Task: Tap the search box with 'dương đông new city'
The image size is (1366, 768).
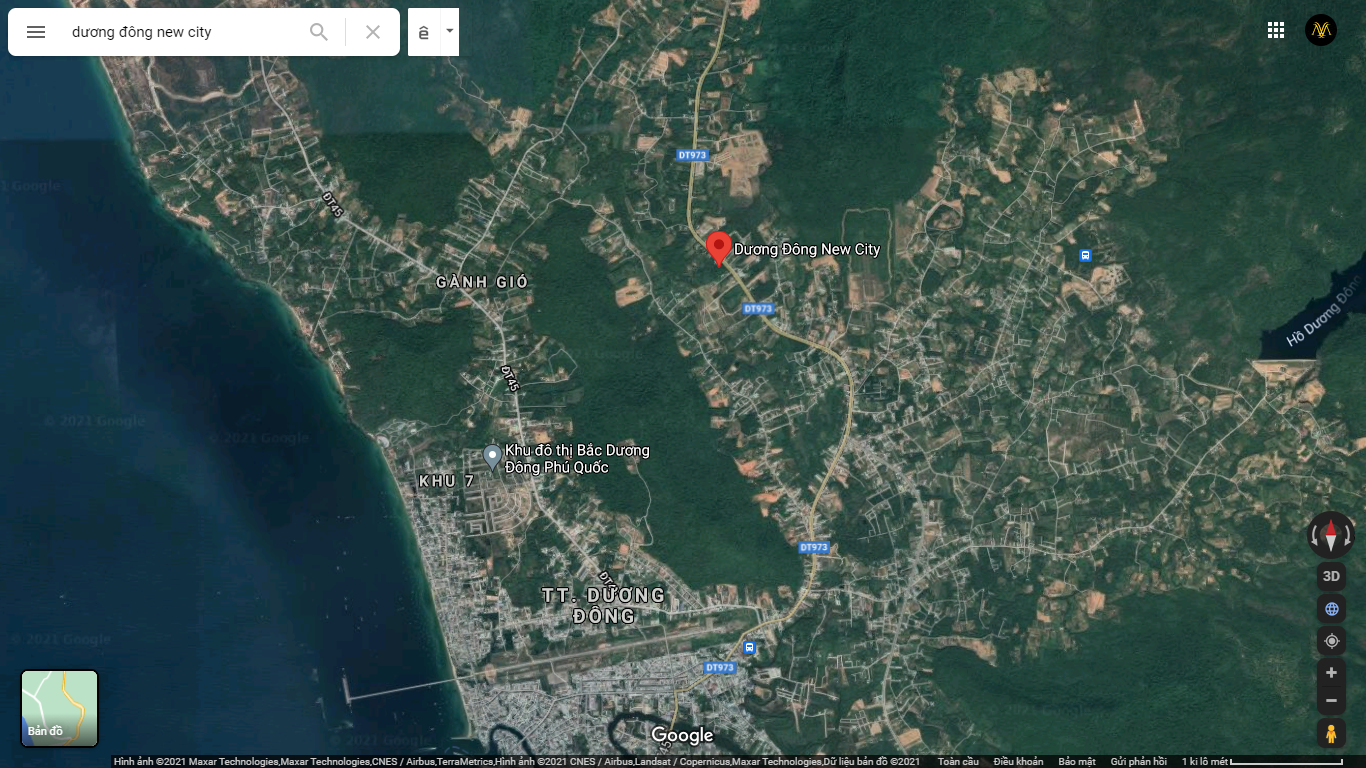Action: click(180, 32)
